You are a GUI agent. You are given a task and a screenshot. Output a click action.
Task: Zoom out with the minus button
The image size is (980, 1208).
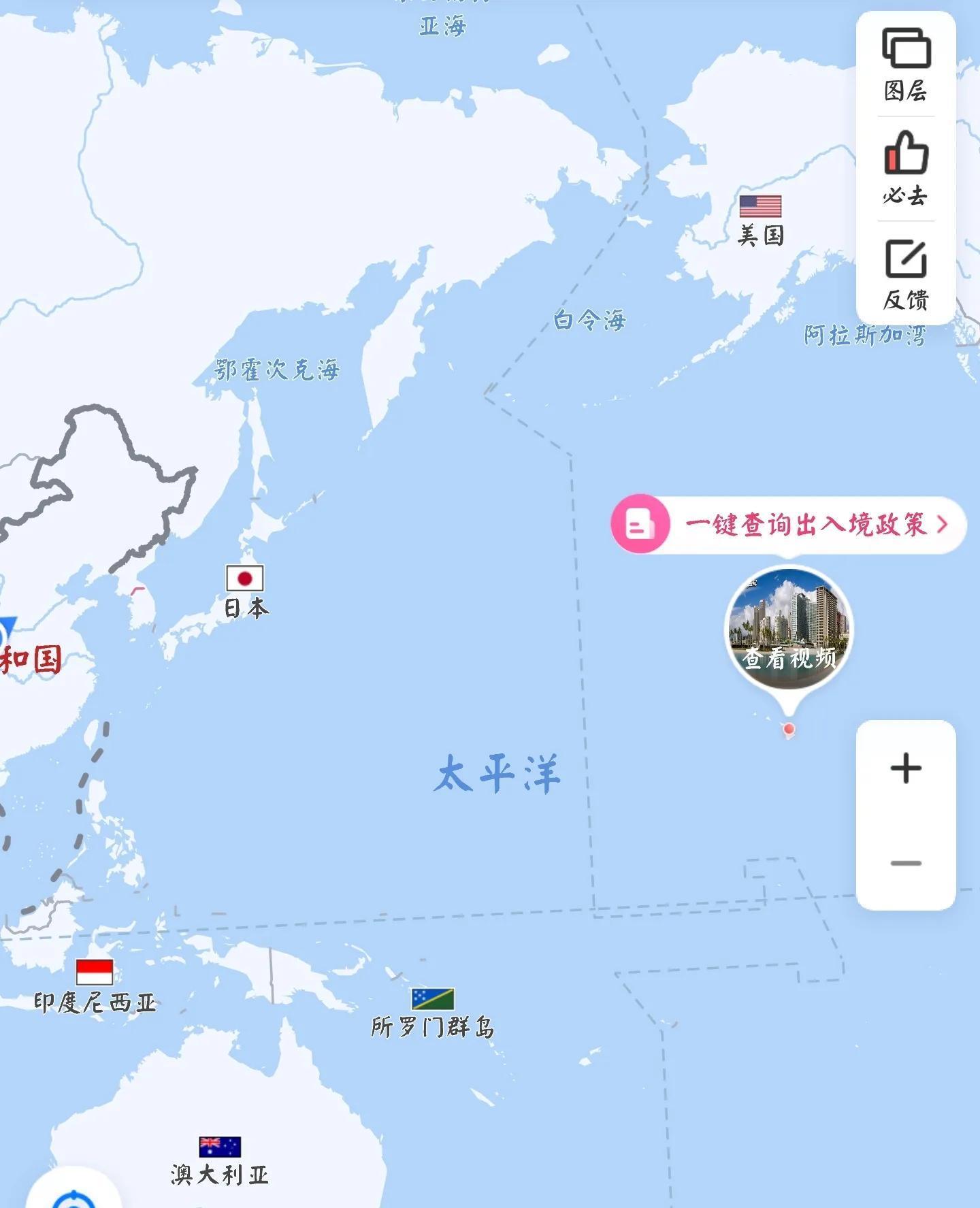(906, 863)
